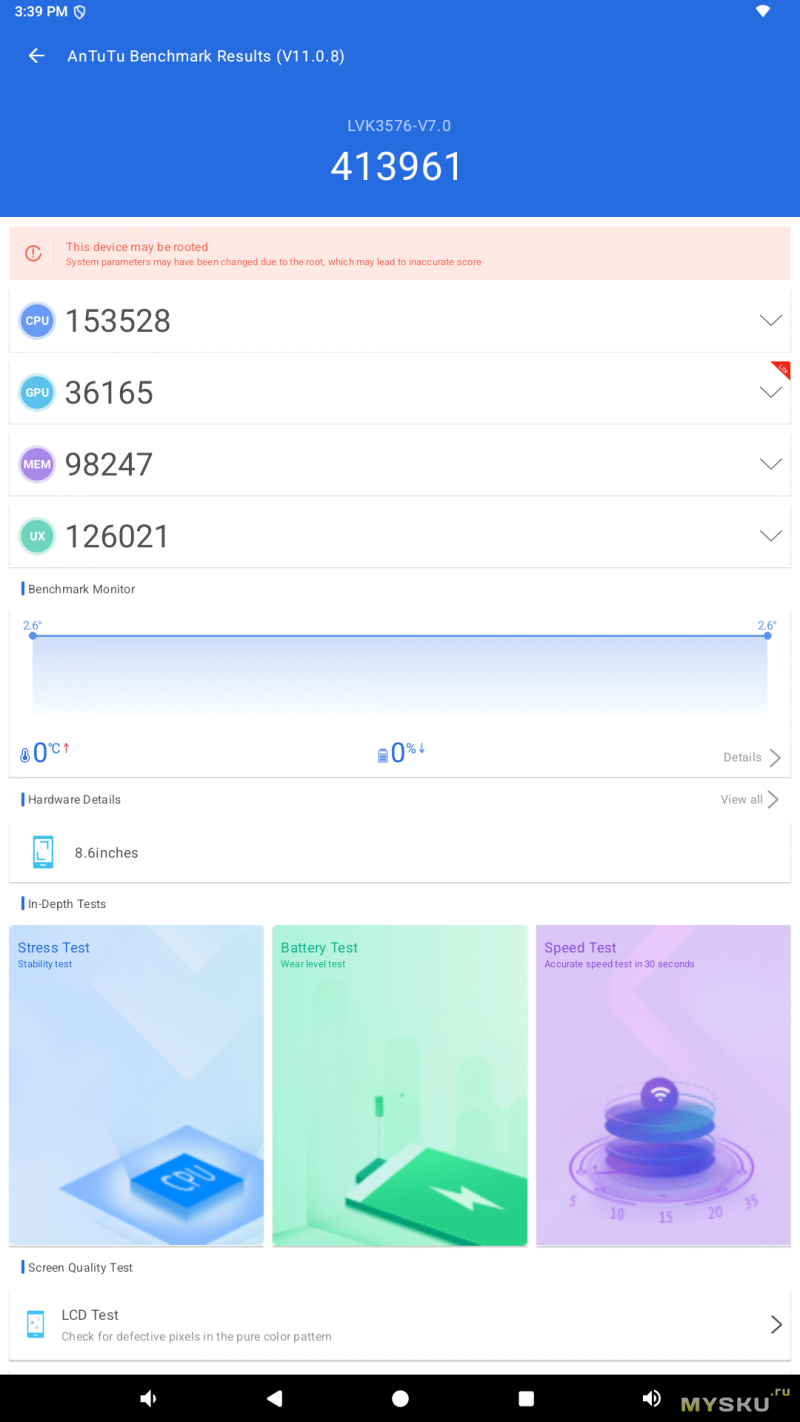The width and height of the screenshot is (800, 1422).
Task: Expand the UX score details
Action: (770, 536)
